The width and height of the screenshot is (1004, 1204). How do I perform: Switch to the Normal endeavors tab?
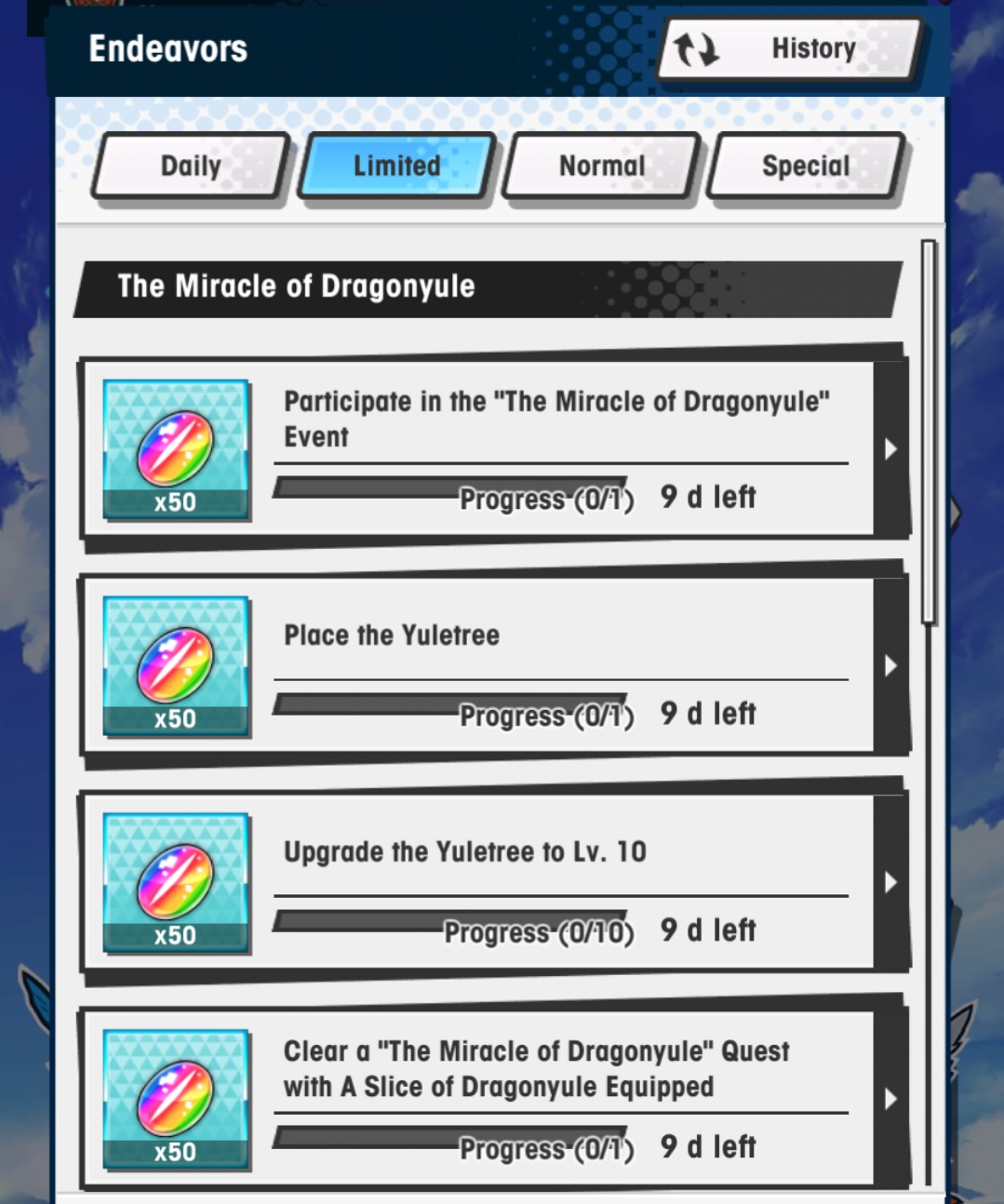[601, 166]
